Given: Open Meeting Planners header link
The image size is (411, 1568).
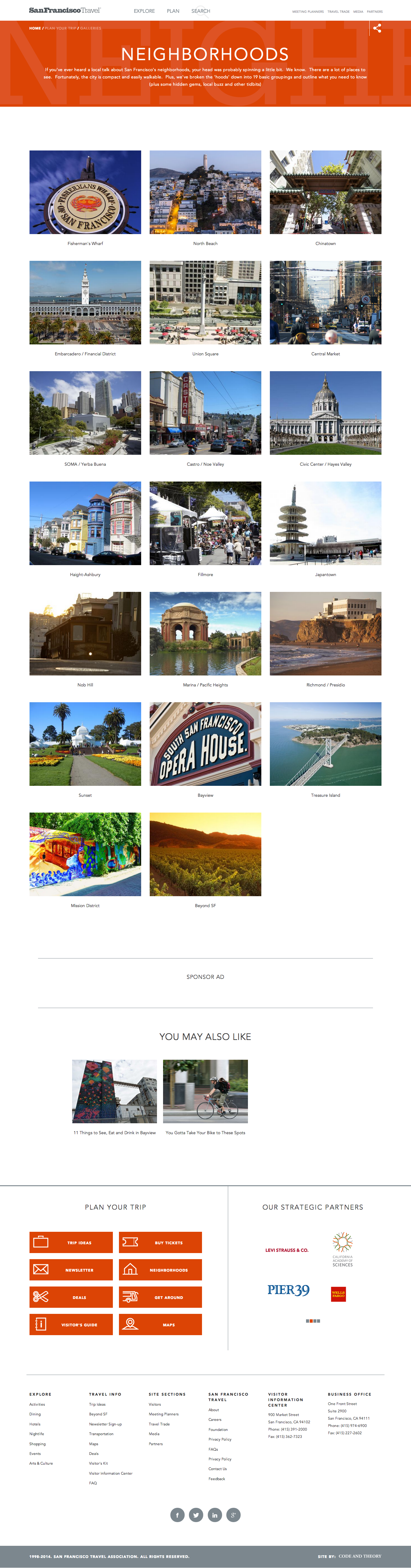Looking at the screenshot, I should click(x=308, y=12).
